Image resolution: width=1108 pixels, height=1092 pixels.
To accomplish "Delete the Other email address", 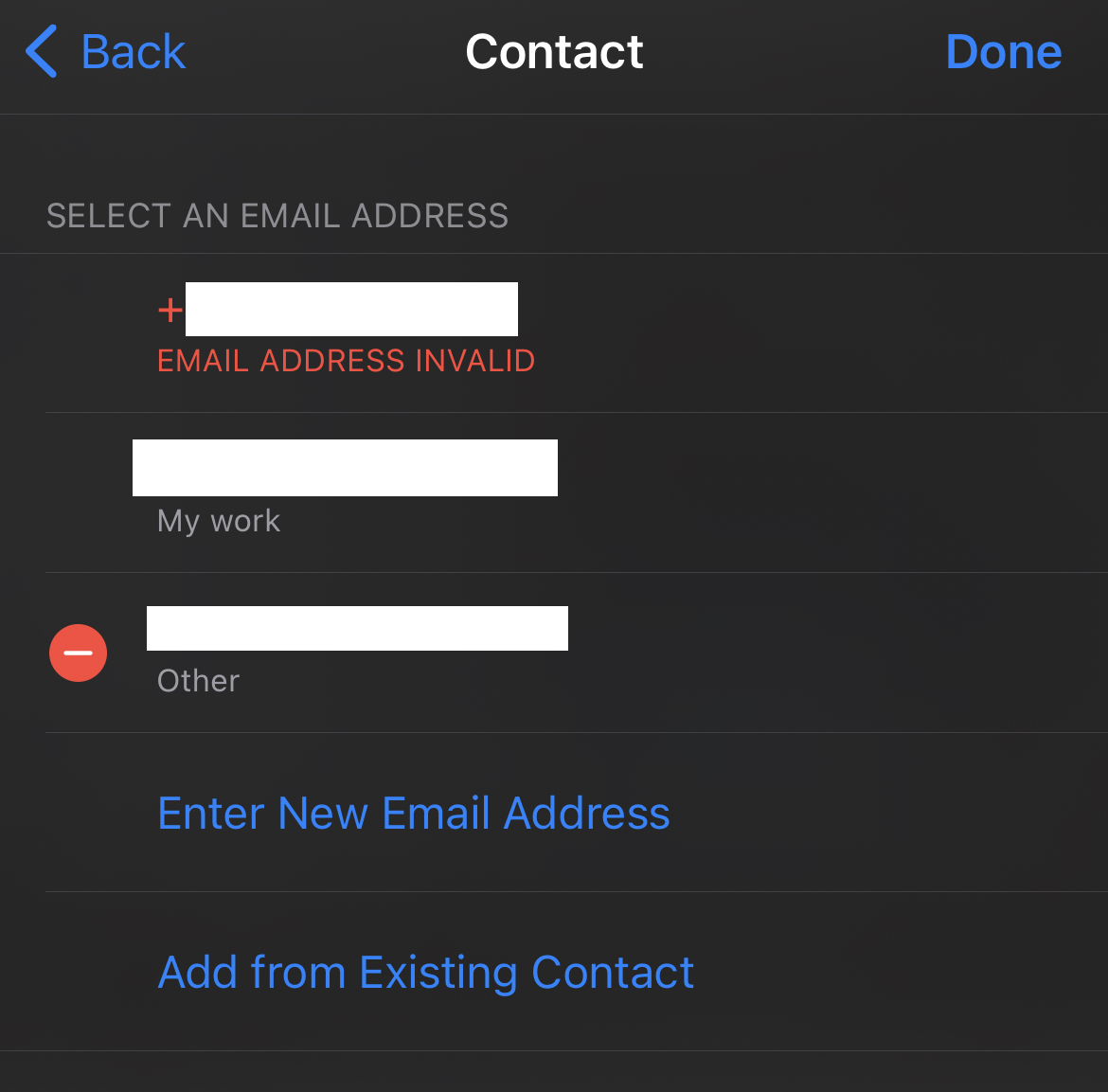I will click(x=78, y=653).
